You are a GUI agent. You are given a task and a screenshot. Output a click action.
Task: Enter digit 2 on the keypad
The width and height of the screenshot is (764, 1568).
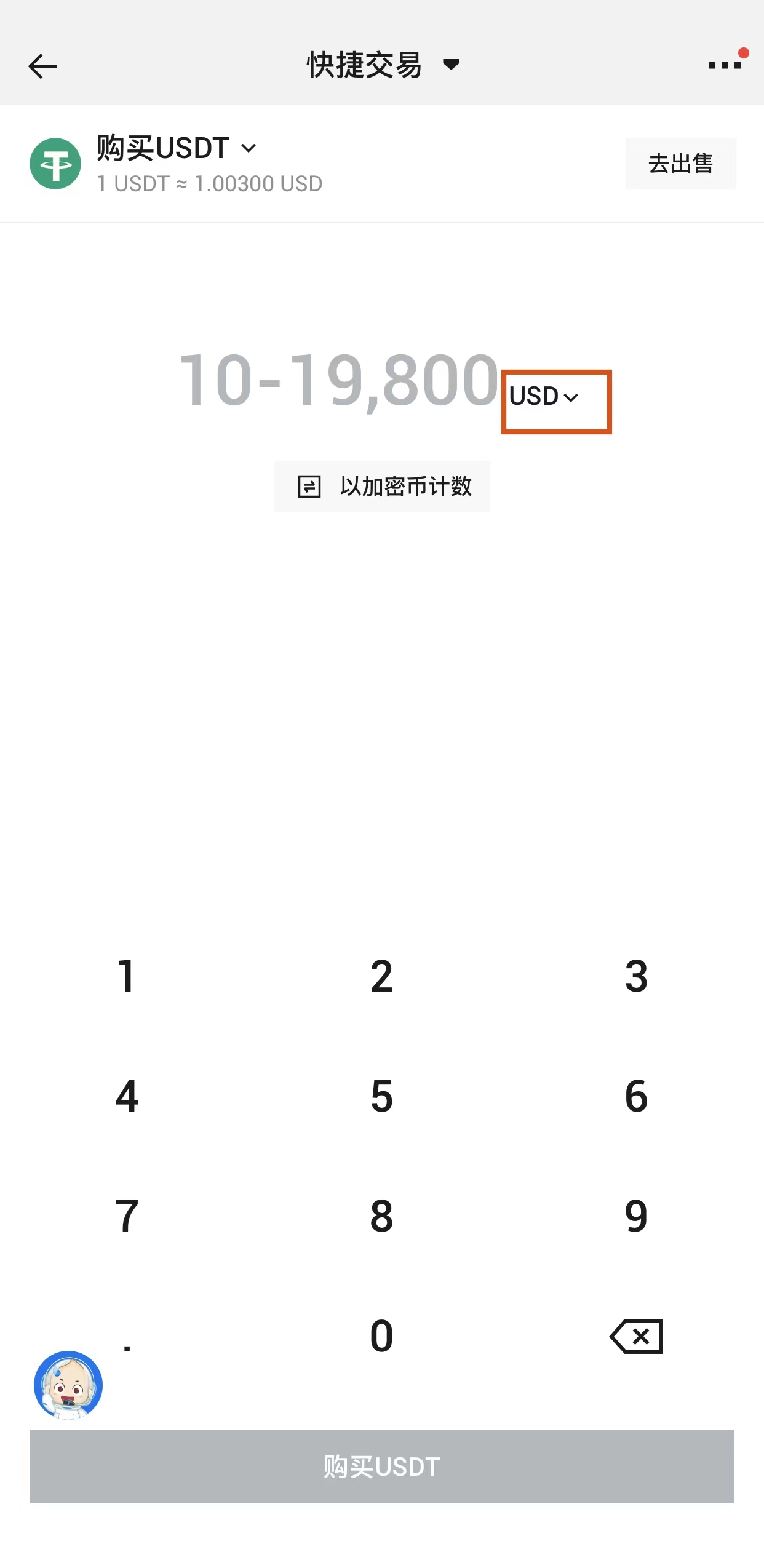click(381, 976)
